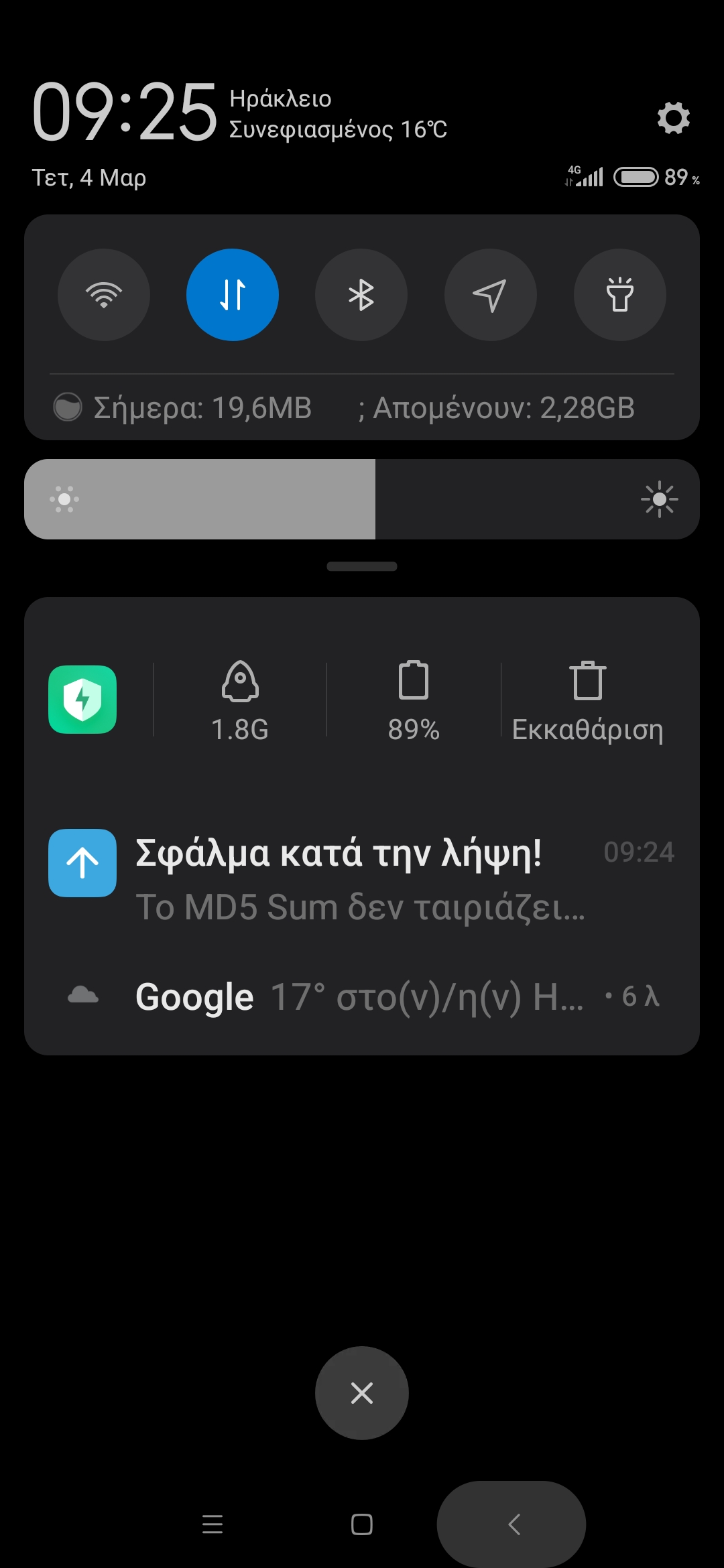Tap the brightness slider bar
Screen dimensions: 724x1568
tap(362, 499)
